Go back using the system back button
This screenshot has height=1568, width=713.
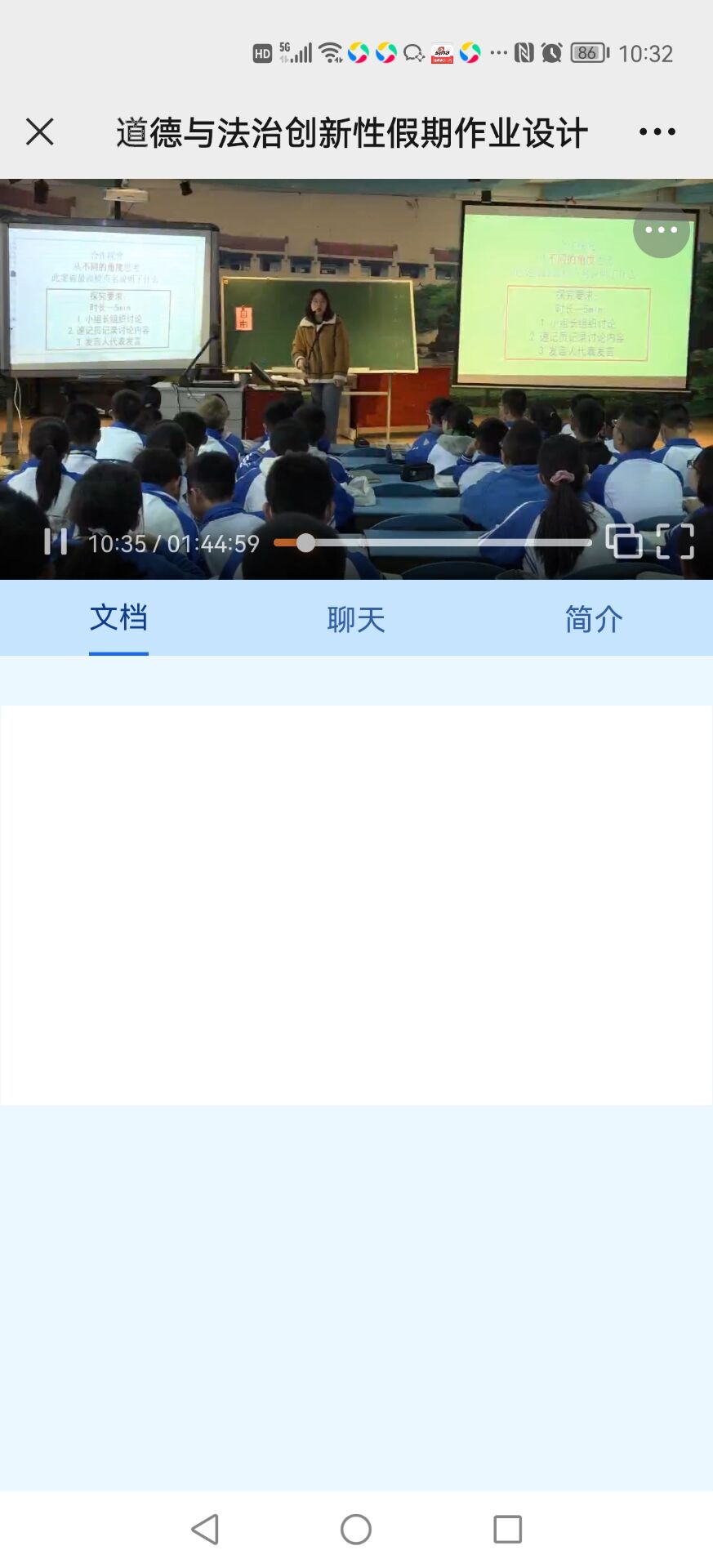[205, 1529]
